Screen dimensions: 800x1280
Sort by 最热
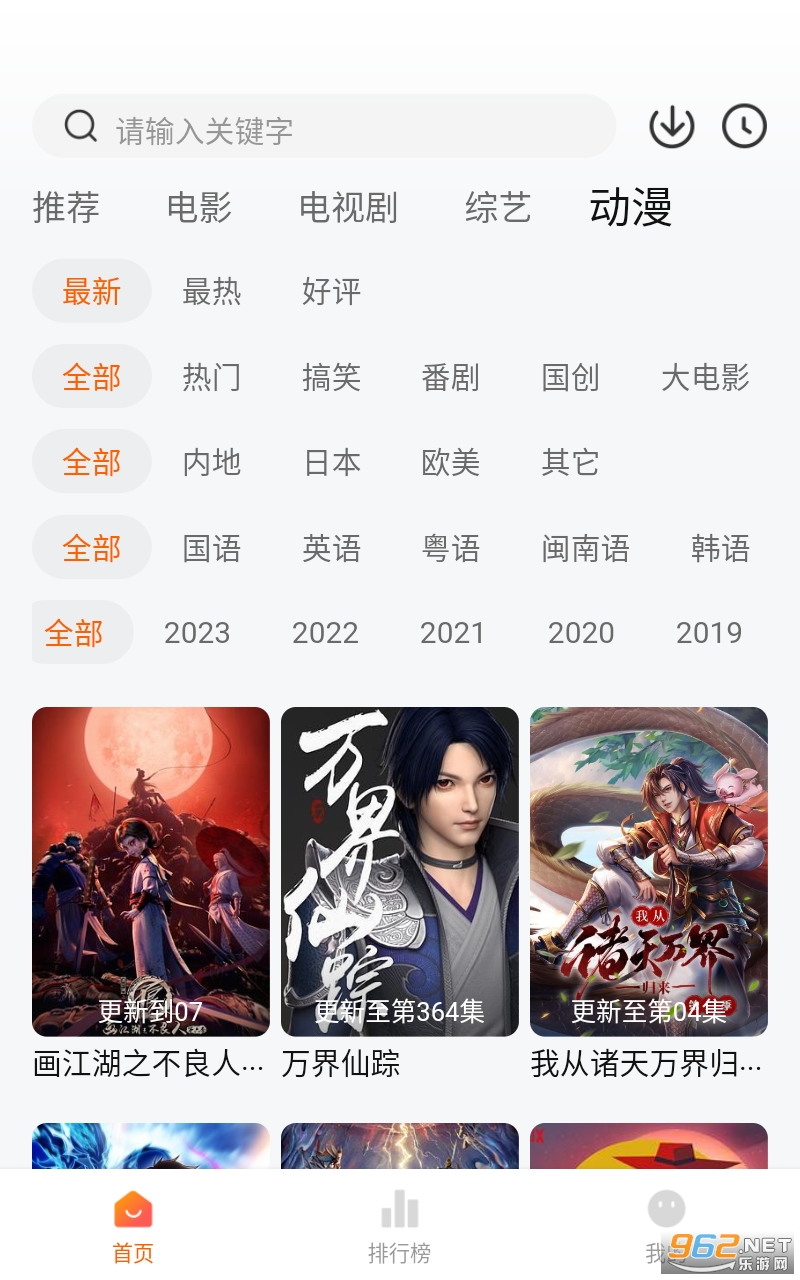pos(211,292)
